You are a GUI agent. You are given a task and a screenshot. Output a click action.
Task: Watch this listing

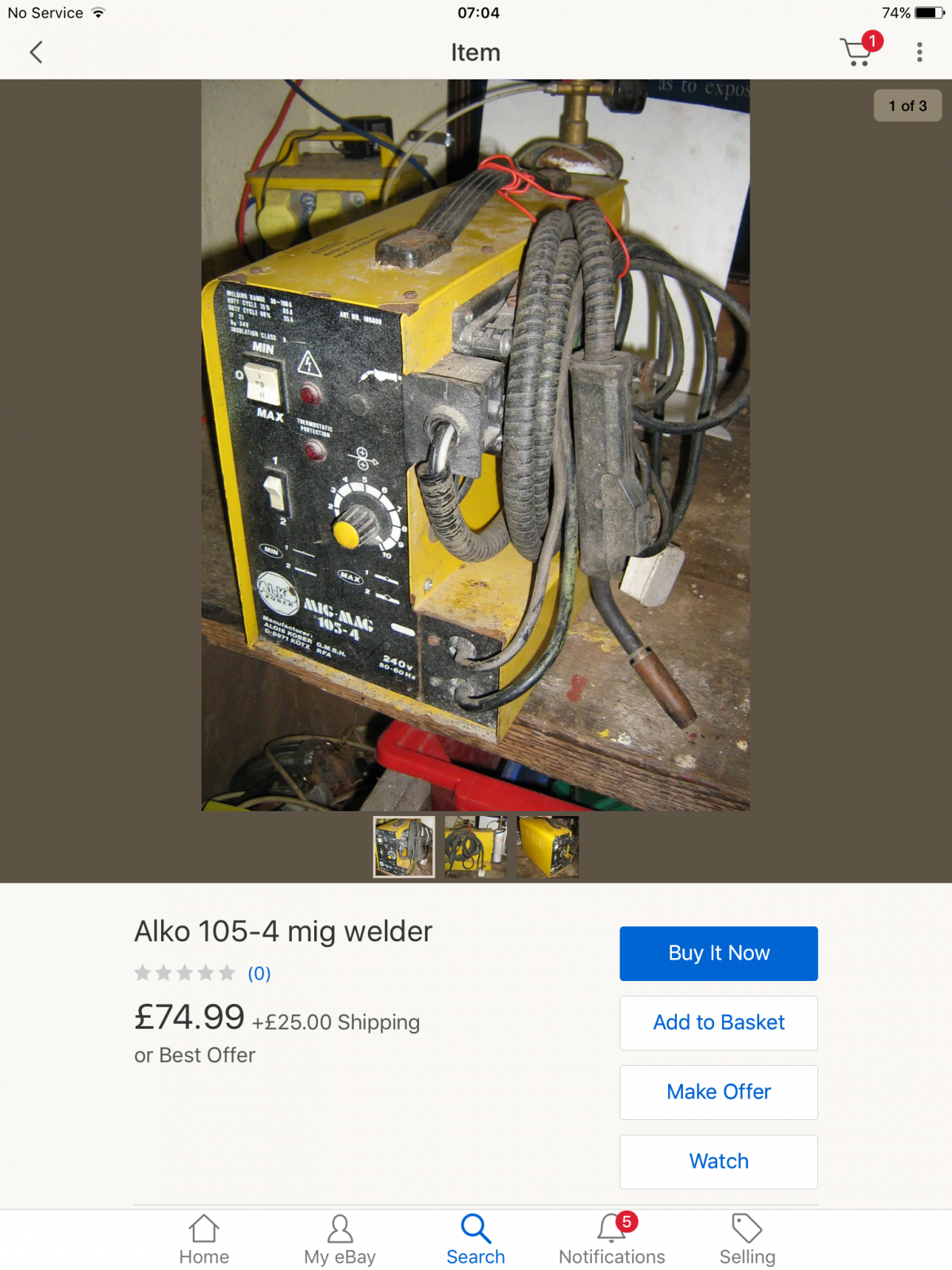click(718, 1161)
